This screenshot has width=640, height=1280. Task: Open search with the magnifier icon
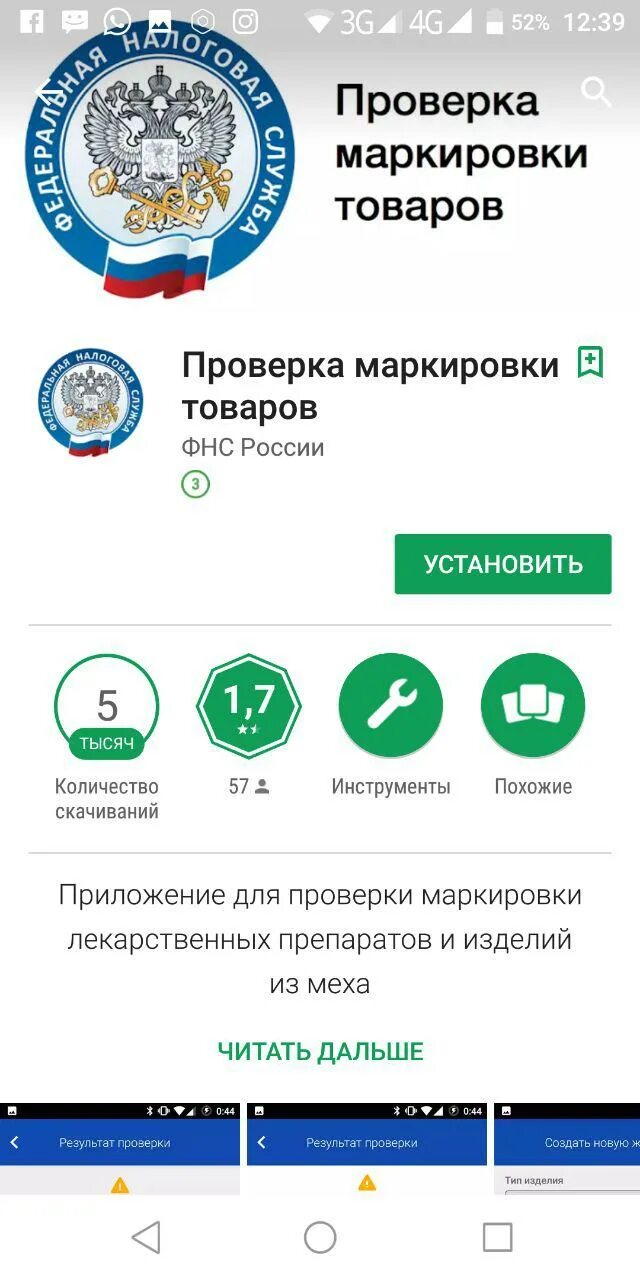596,93
